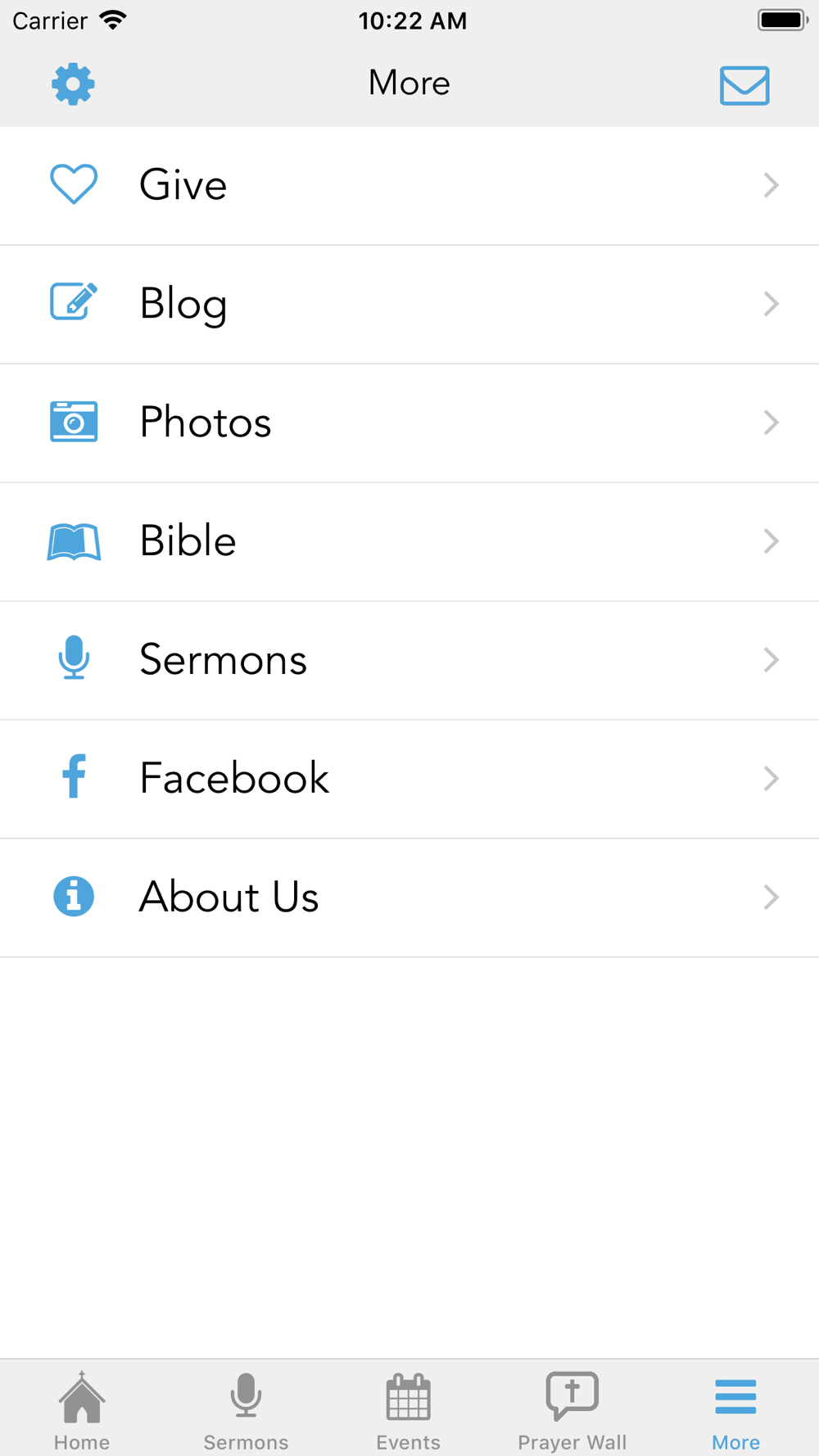Tap the More tab in bottom bar

(735, 1410)
